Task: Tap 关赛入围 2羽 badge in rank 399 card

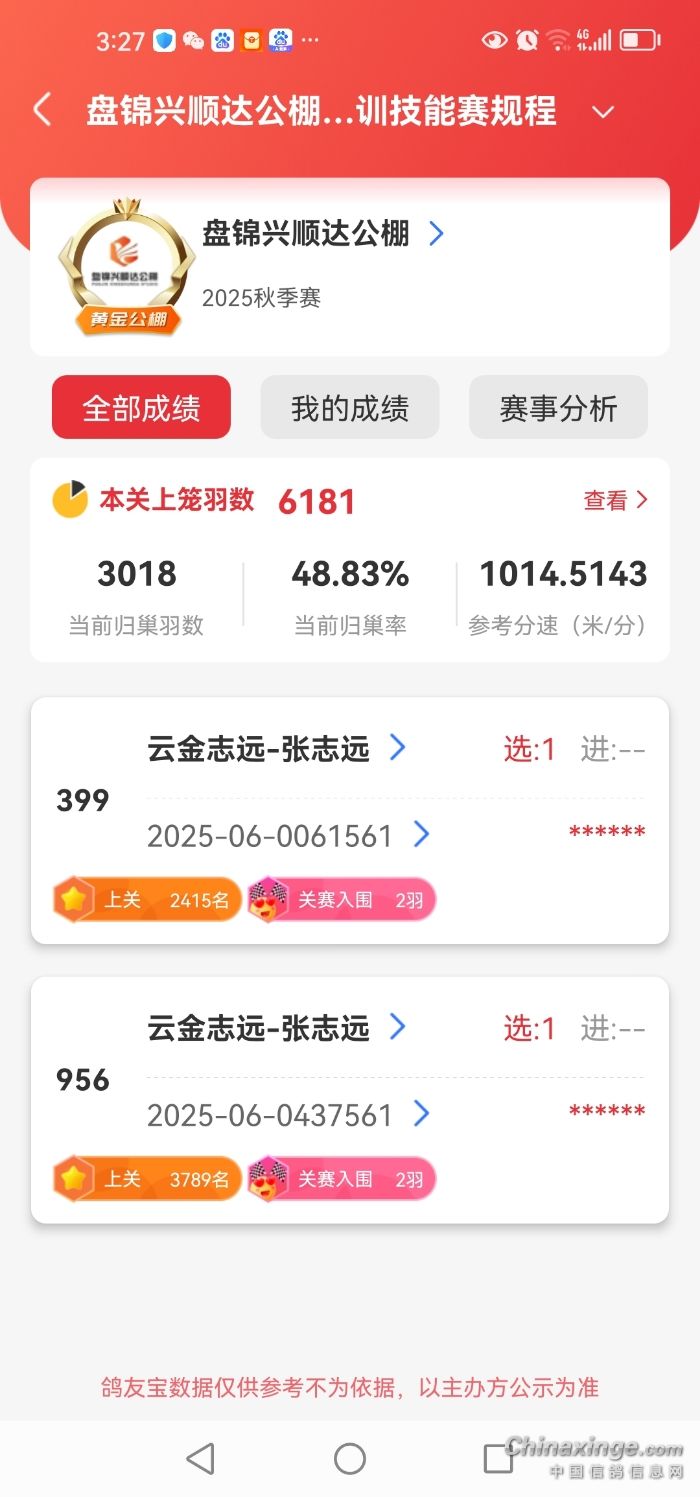Action: click(342, 900)
